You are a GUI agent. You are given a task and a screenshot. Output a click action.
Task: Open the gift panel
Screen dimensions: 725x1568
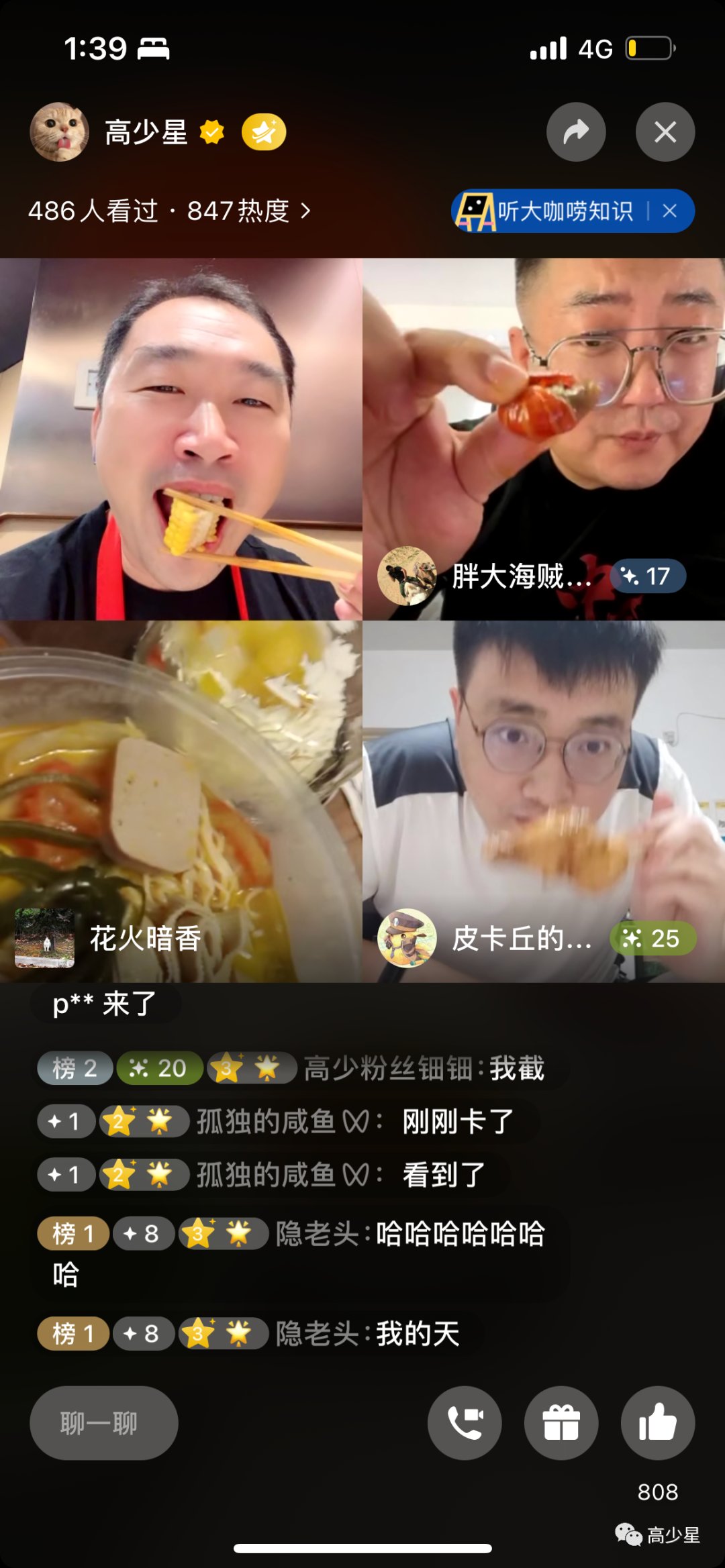(x=561, y=1422)
